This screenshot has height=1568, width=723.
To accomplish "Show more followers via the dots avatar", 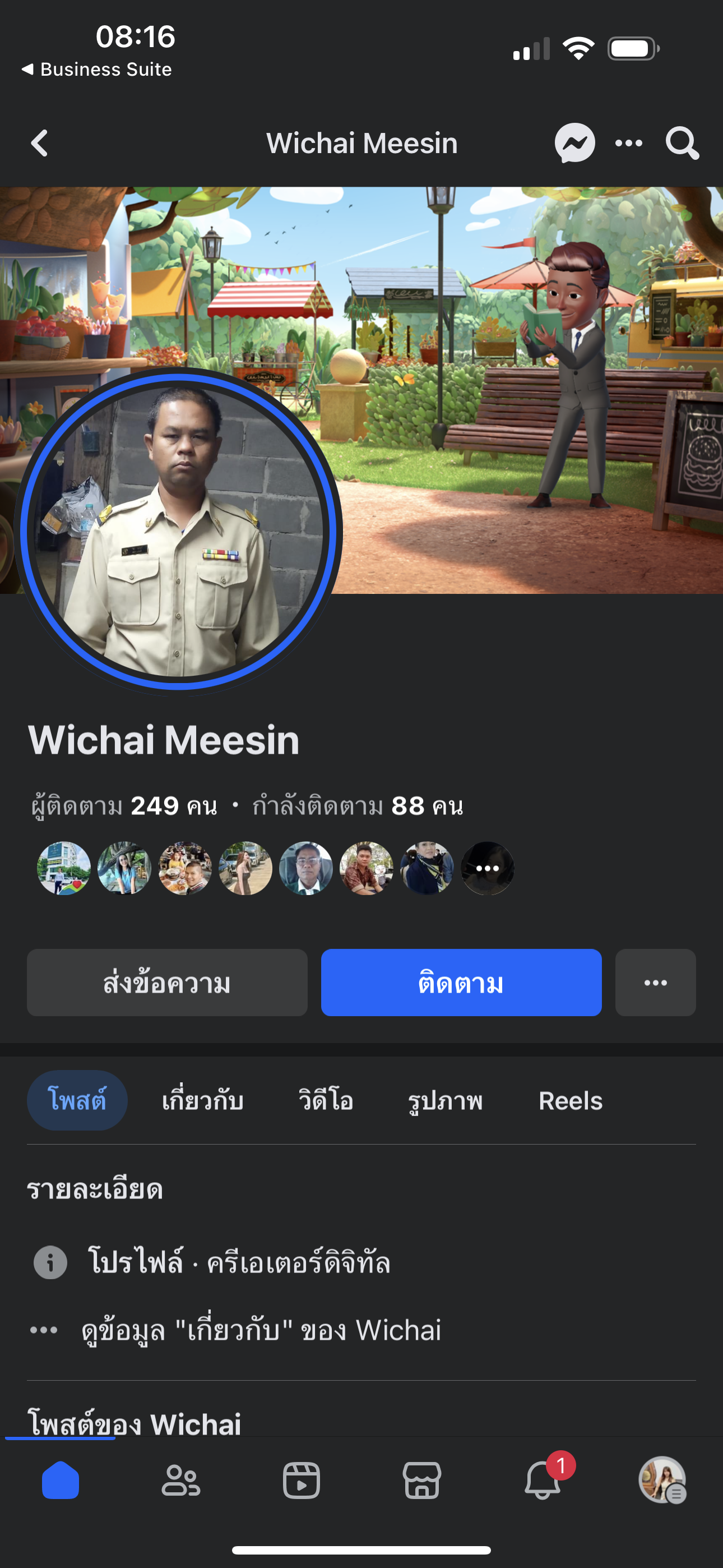I will pyautogui.click(x=487, y=869).
